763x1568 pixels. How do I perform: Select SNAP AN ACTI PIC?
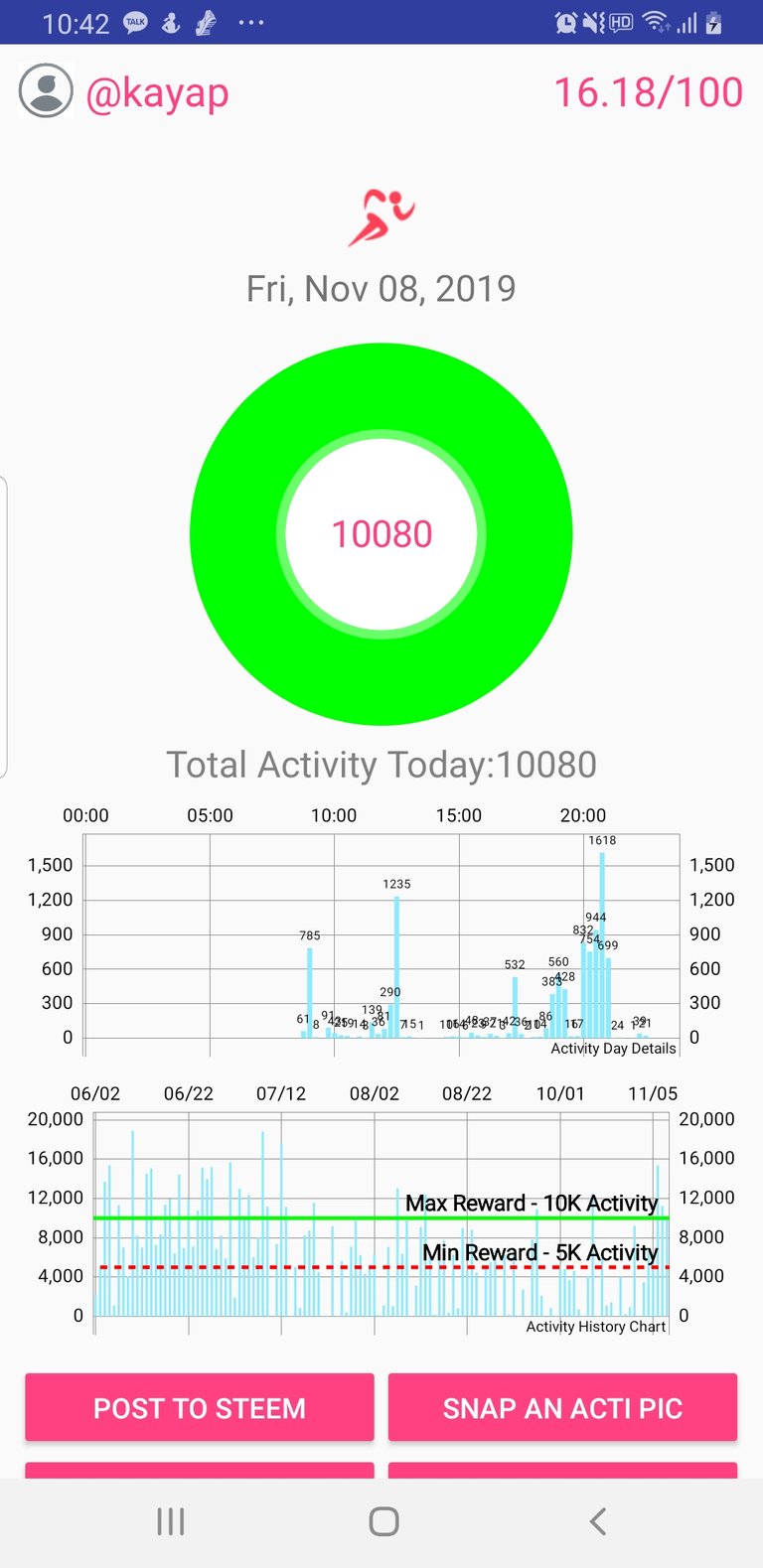point(562,1407)
